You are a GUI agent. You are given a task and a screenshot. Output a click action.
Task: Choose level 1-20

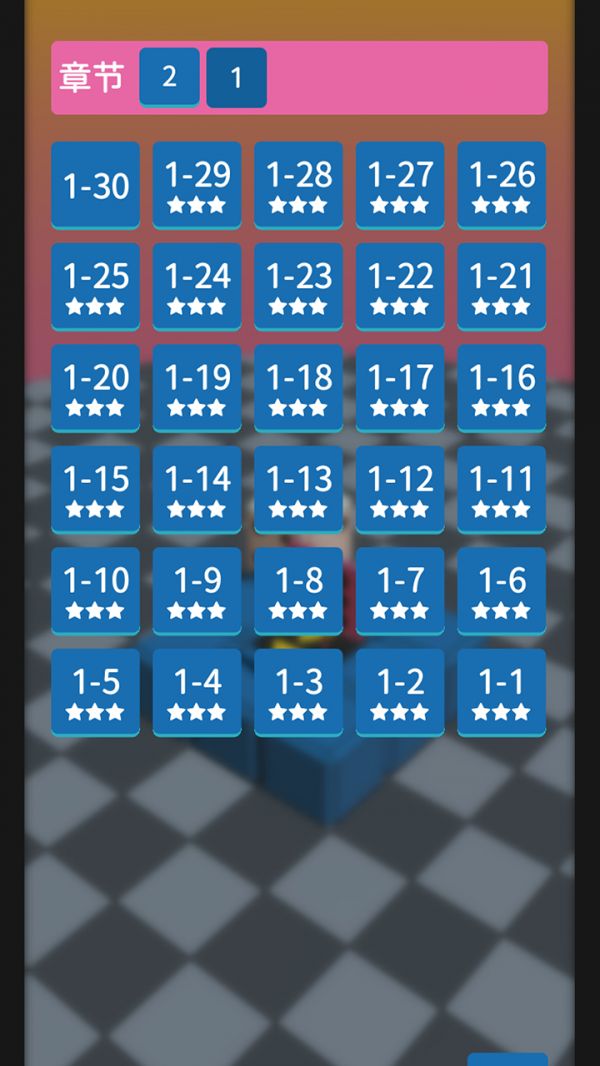96,388
